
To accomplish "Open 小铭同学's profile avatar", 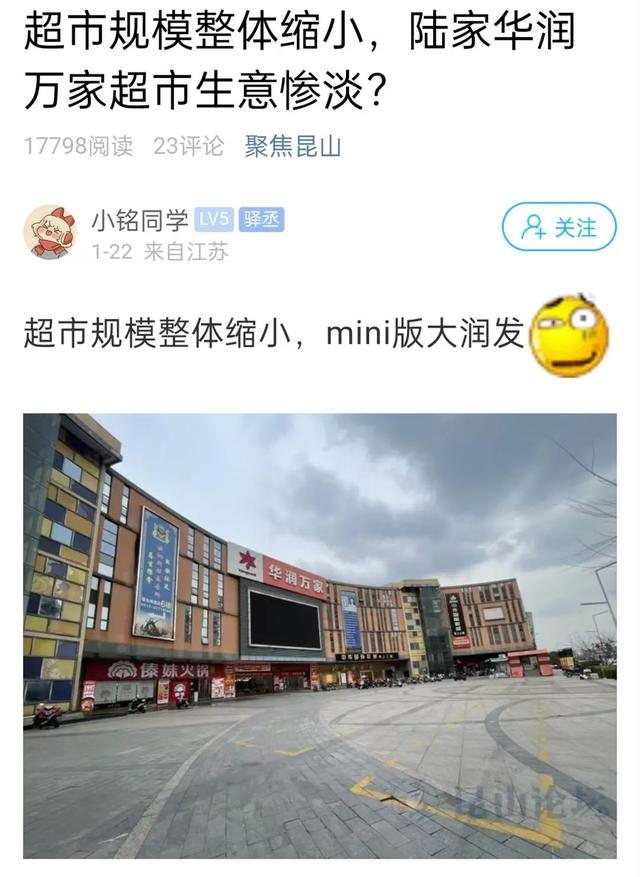I will point(50,232).
